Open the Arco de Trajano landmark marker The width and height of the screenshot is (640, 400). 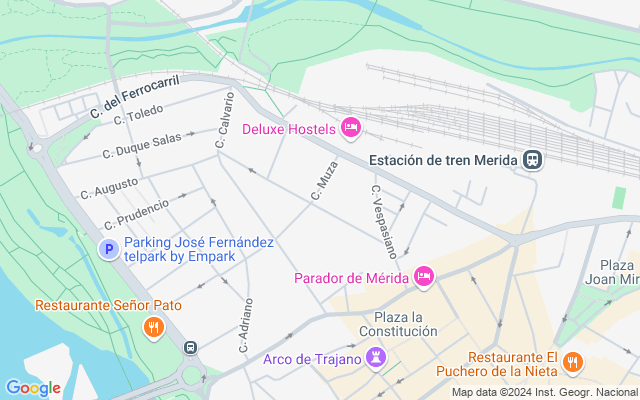(376, 357)
